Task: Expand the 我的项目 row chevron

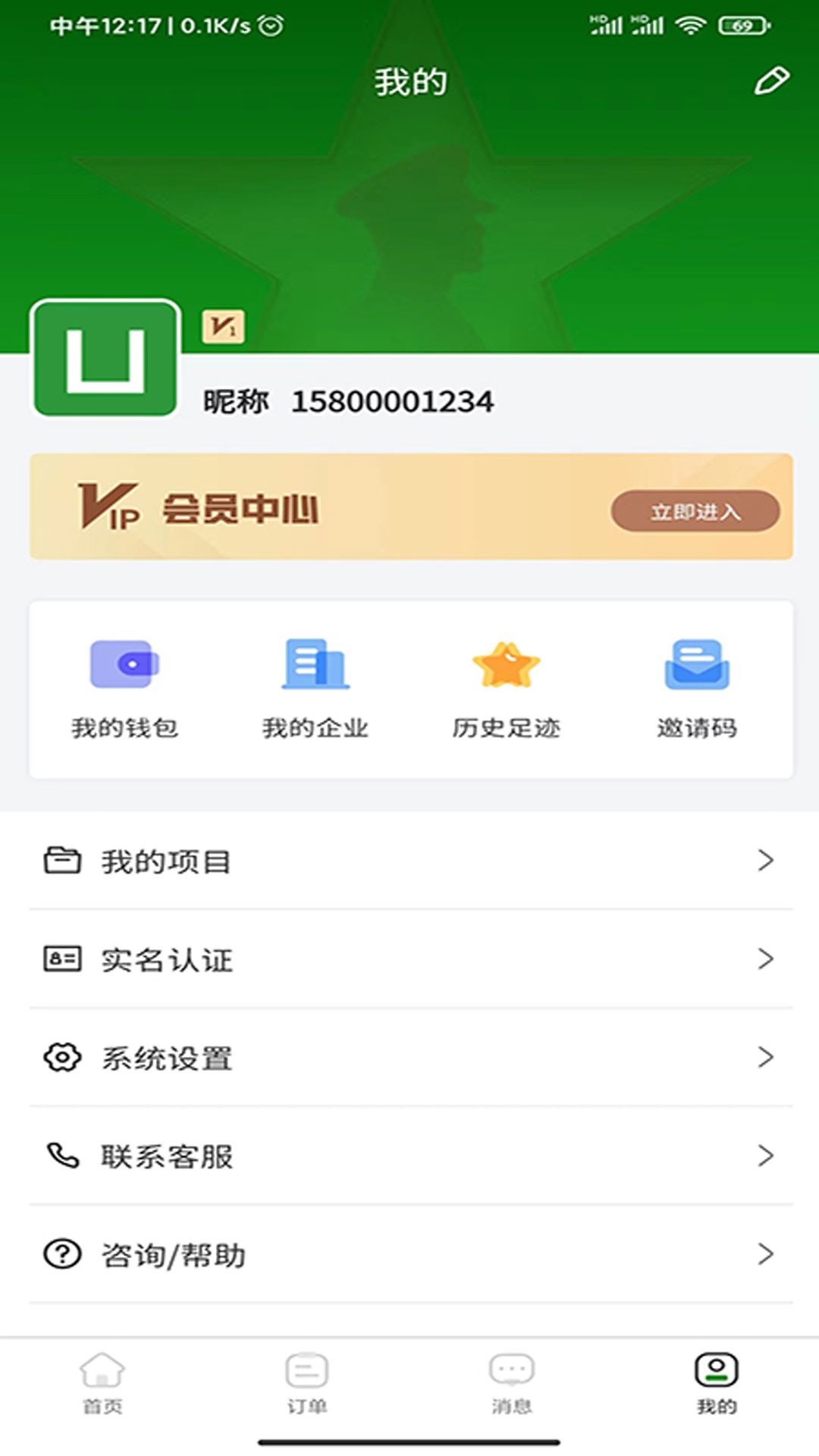Action: 766,861
